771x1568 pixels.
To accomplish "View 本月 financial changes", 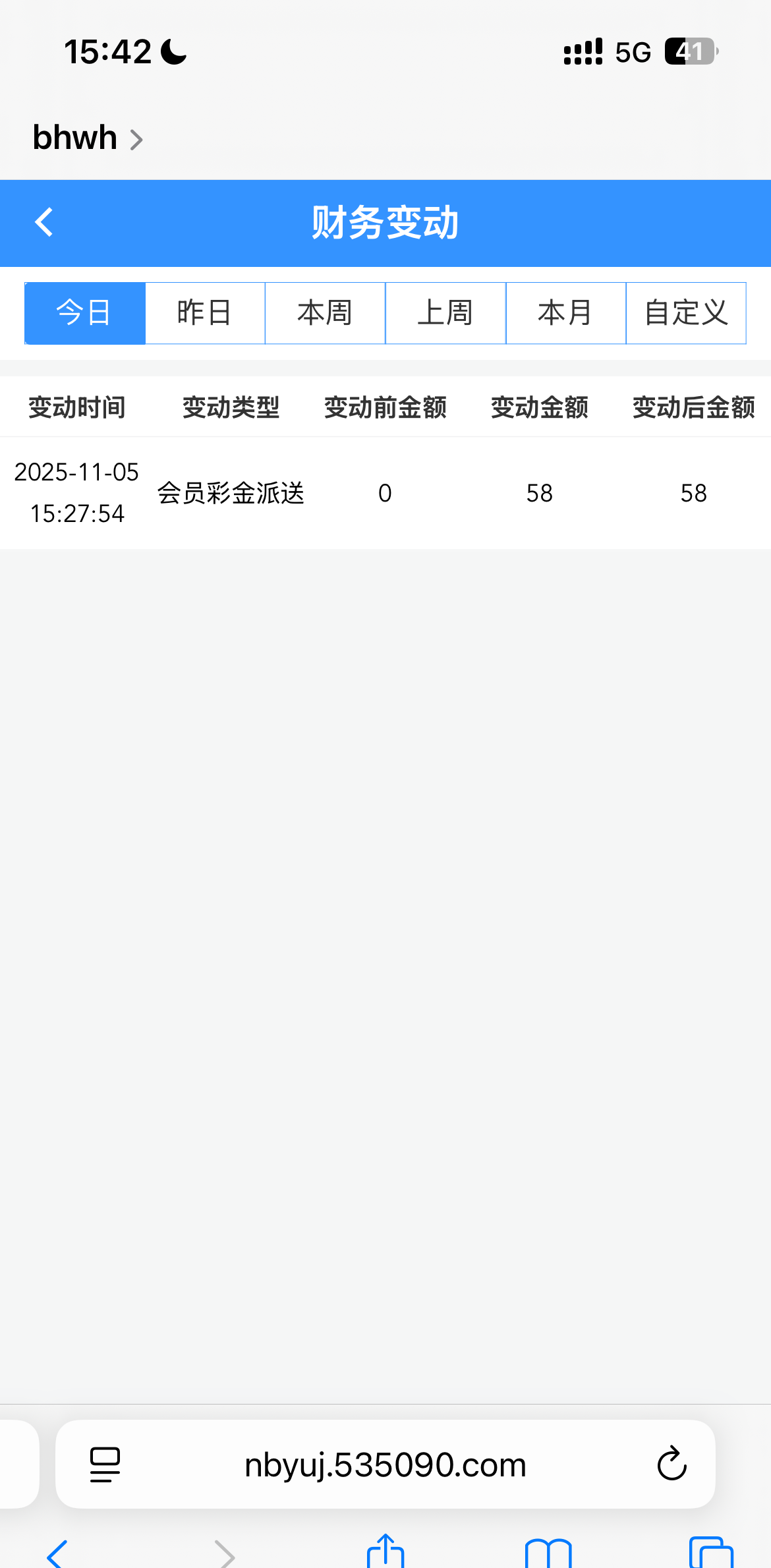I will click(x=565, y=313).
